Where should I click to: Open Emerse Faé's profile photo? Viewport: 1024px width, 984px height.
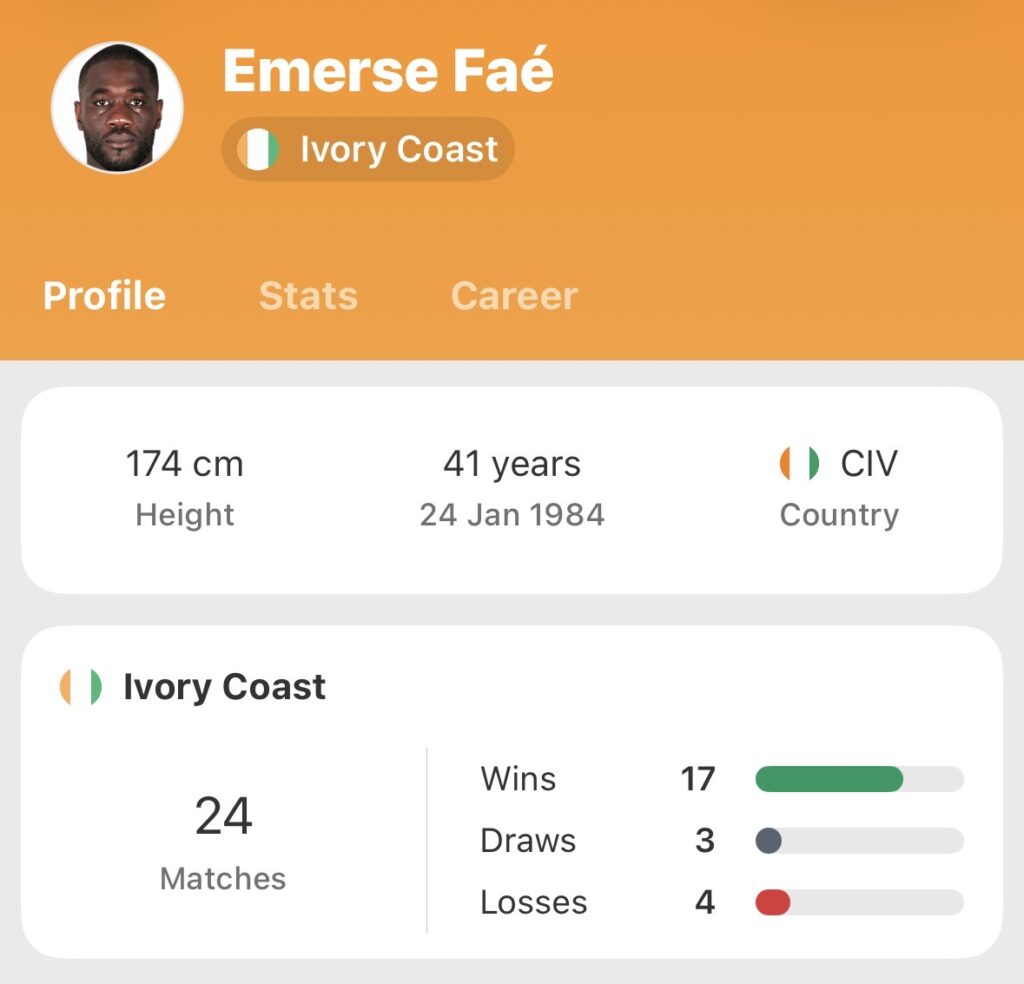point(117,107)
